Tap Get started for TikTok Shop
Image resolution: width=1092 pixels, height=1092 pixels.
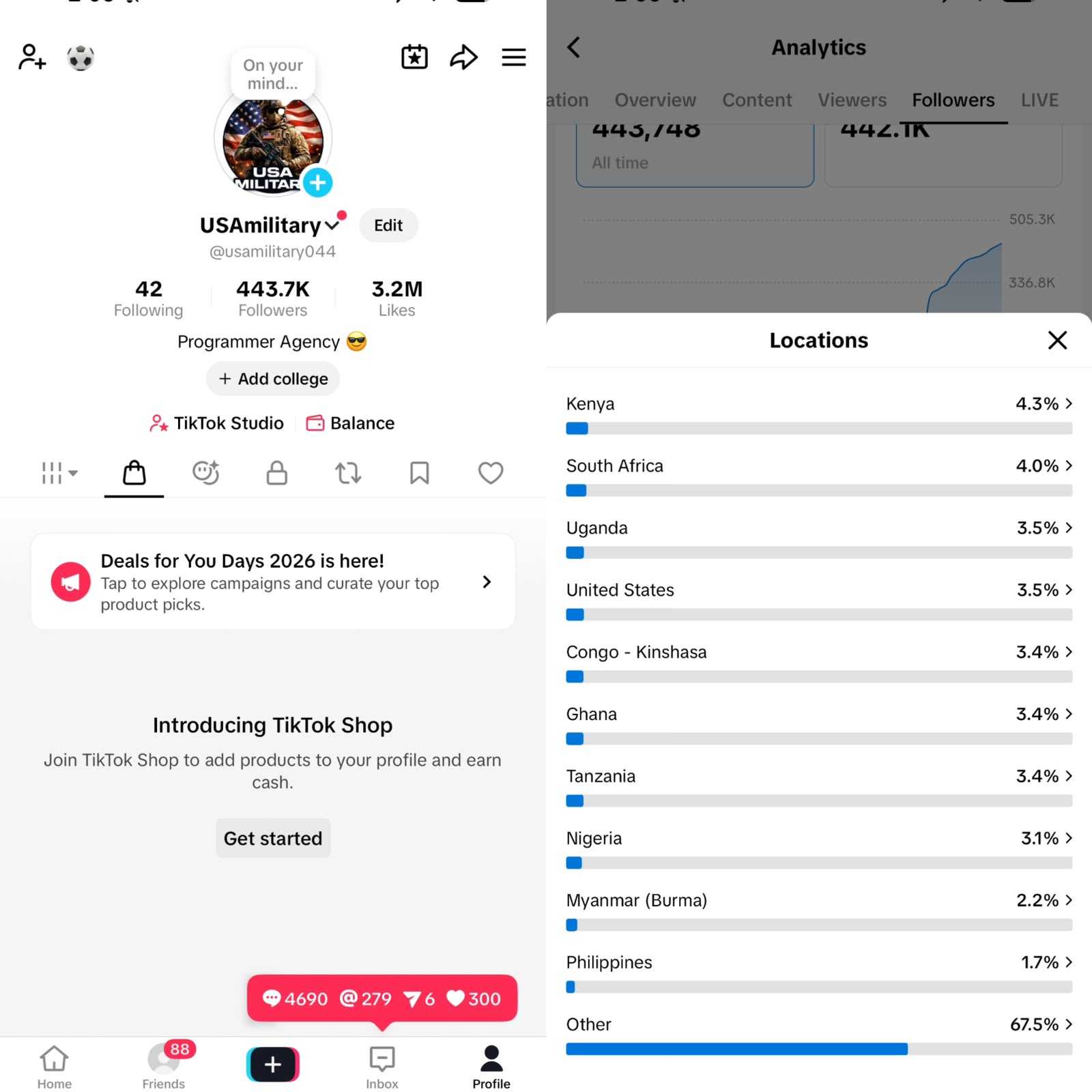pos(273,838)
